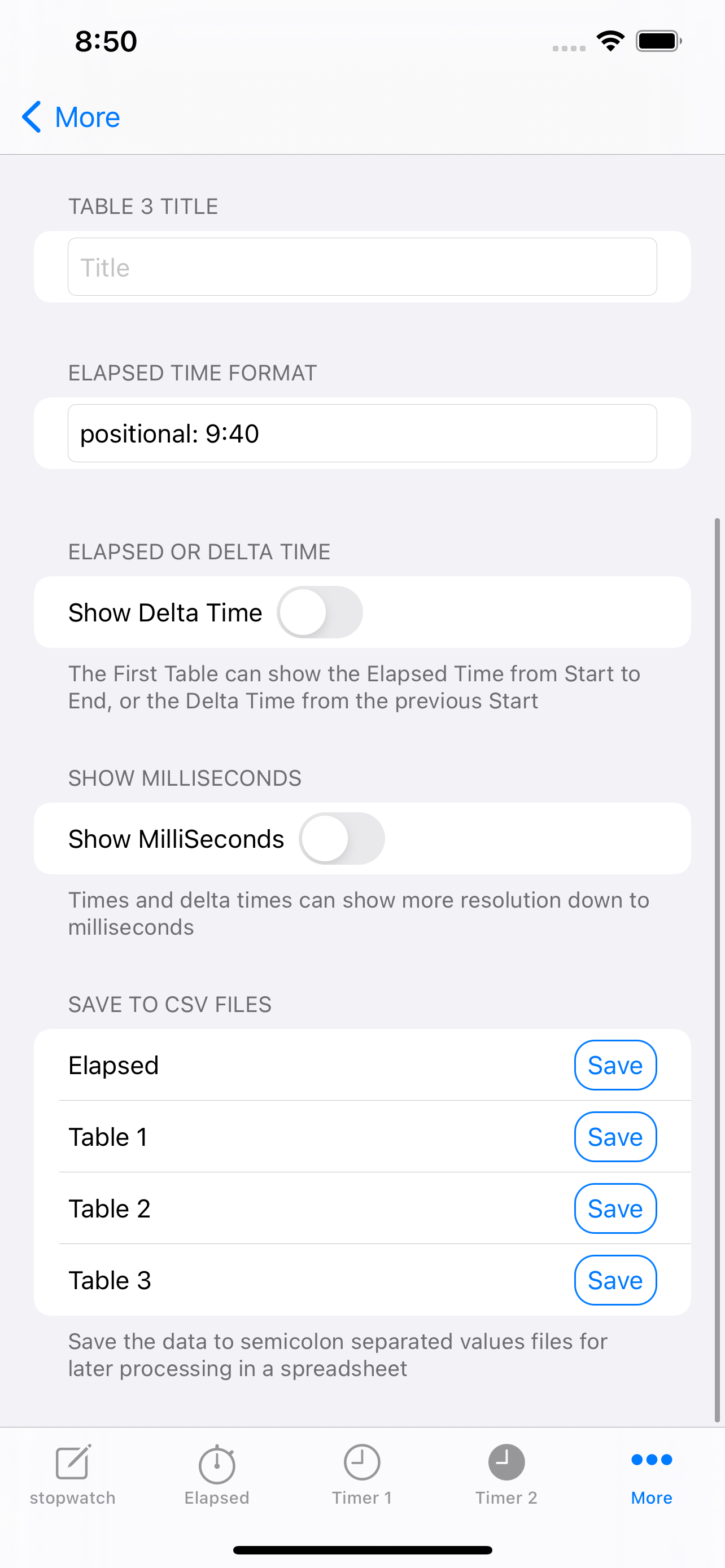Open the Timer 1 tab

tap(362, 1474)
